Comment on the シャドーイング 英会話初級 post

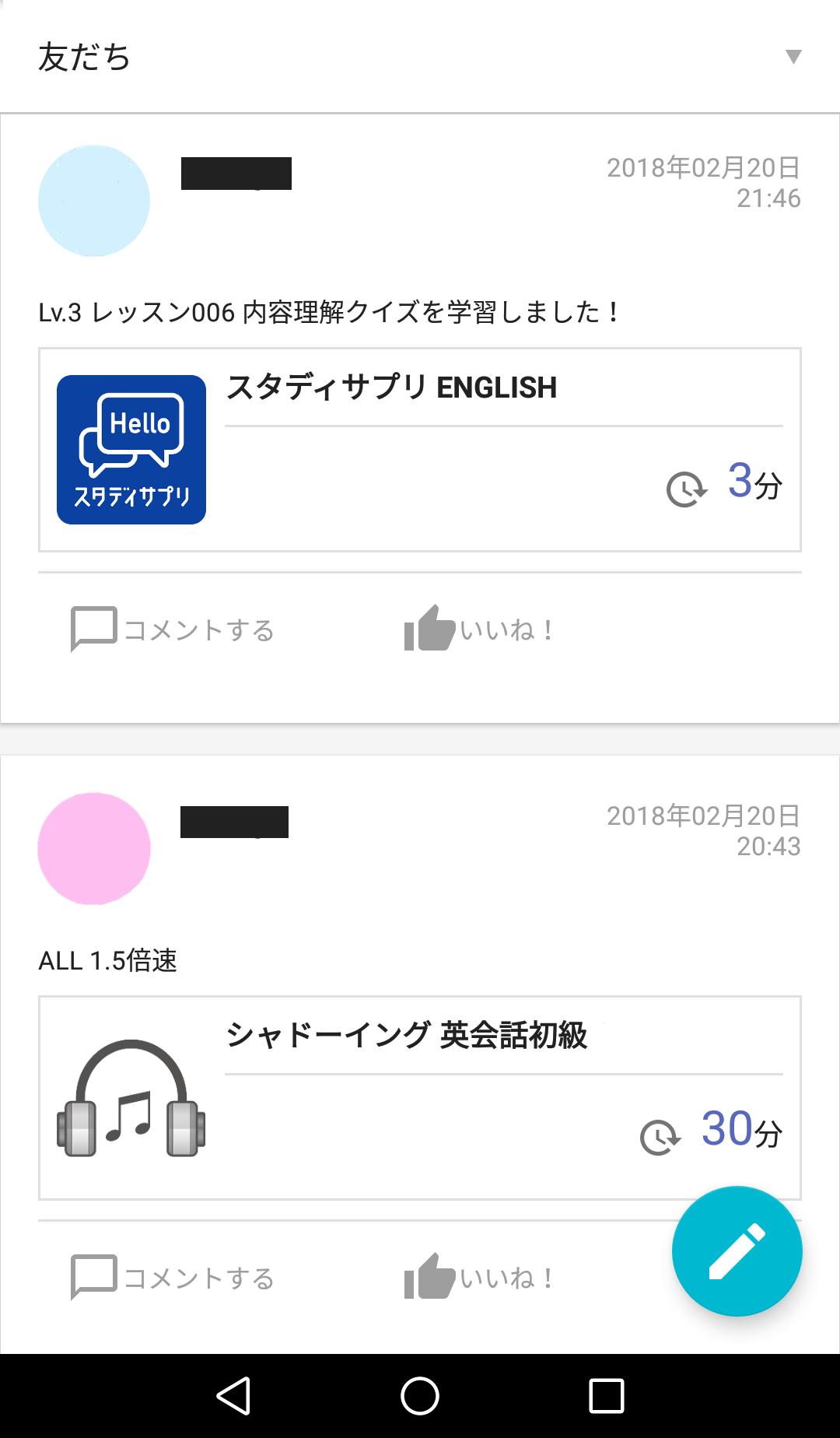173,1278
